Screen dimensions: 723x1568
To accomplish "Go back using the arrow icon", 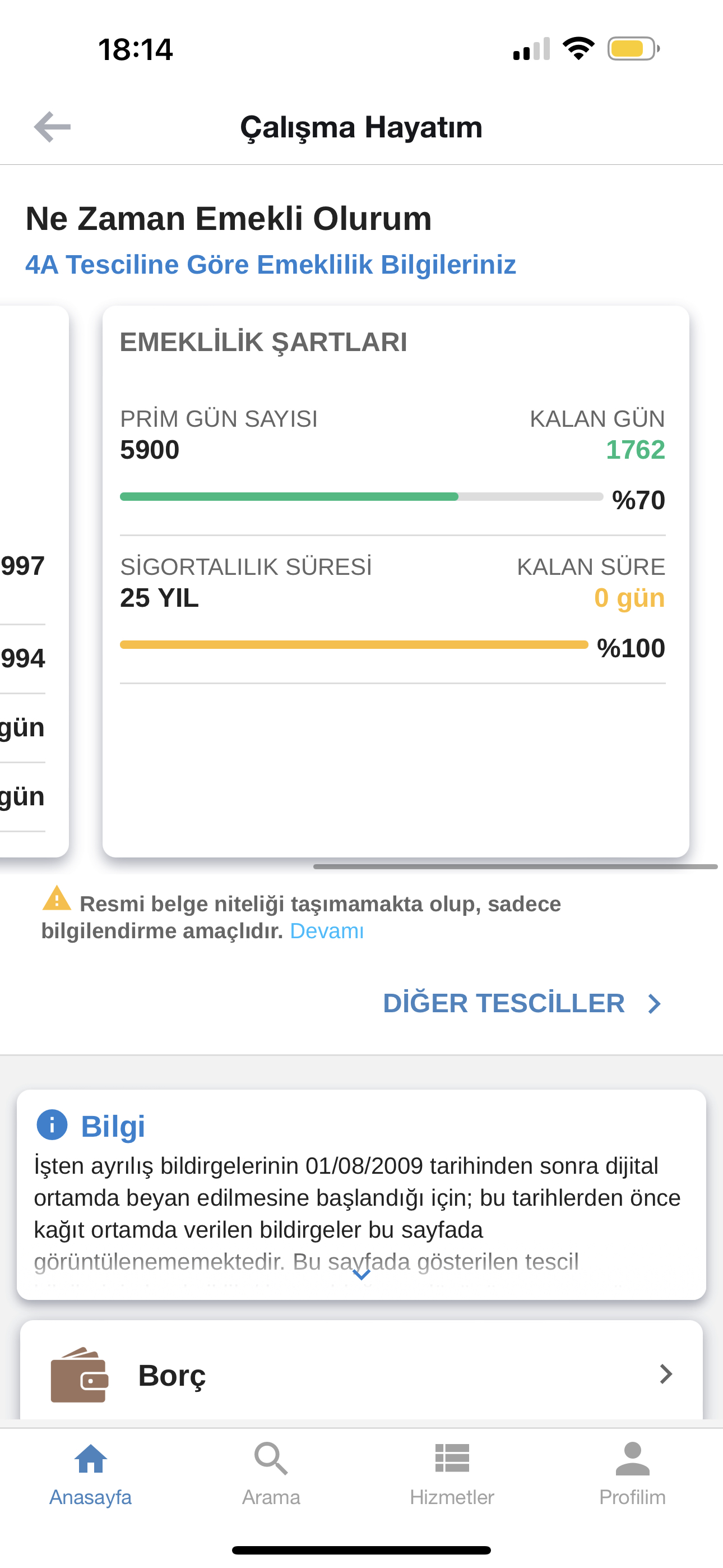I will click(x=52, y=127).
